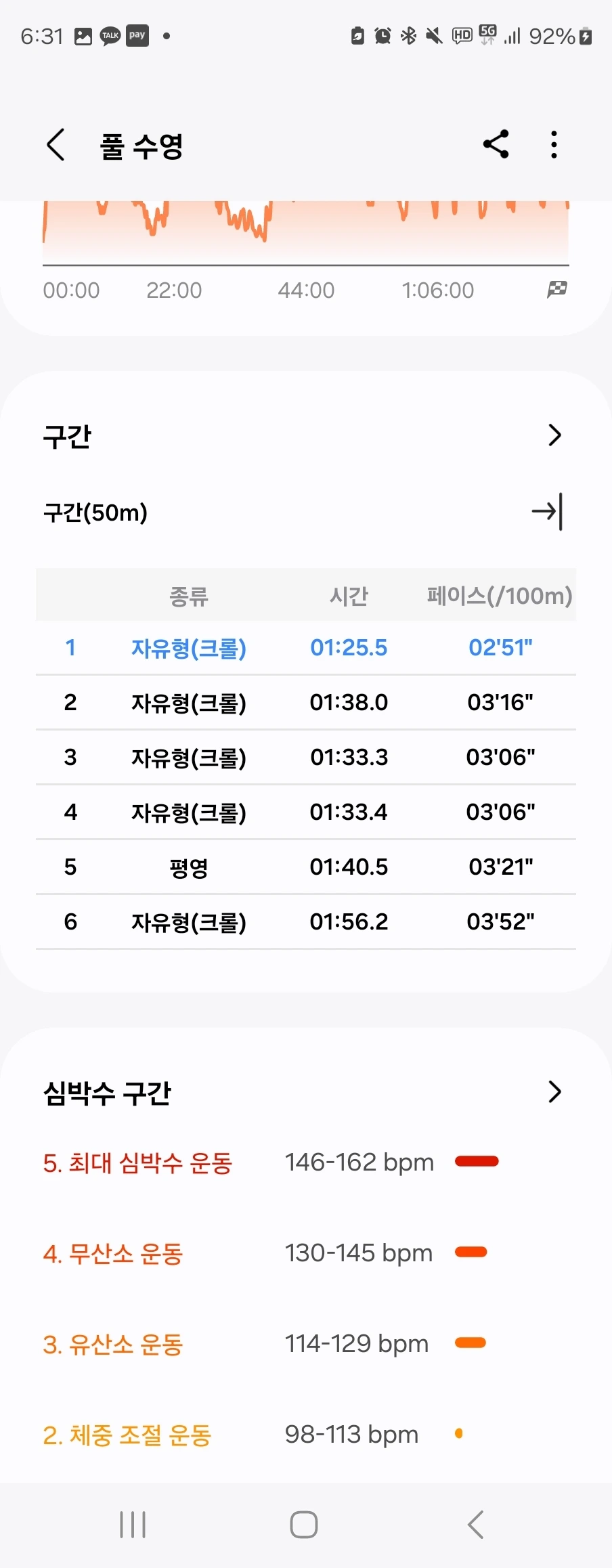
Task: Tap the system home button
Action: (304, 1525)
